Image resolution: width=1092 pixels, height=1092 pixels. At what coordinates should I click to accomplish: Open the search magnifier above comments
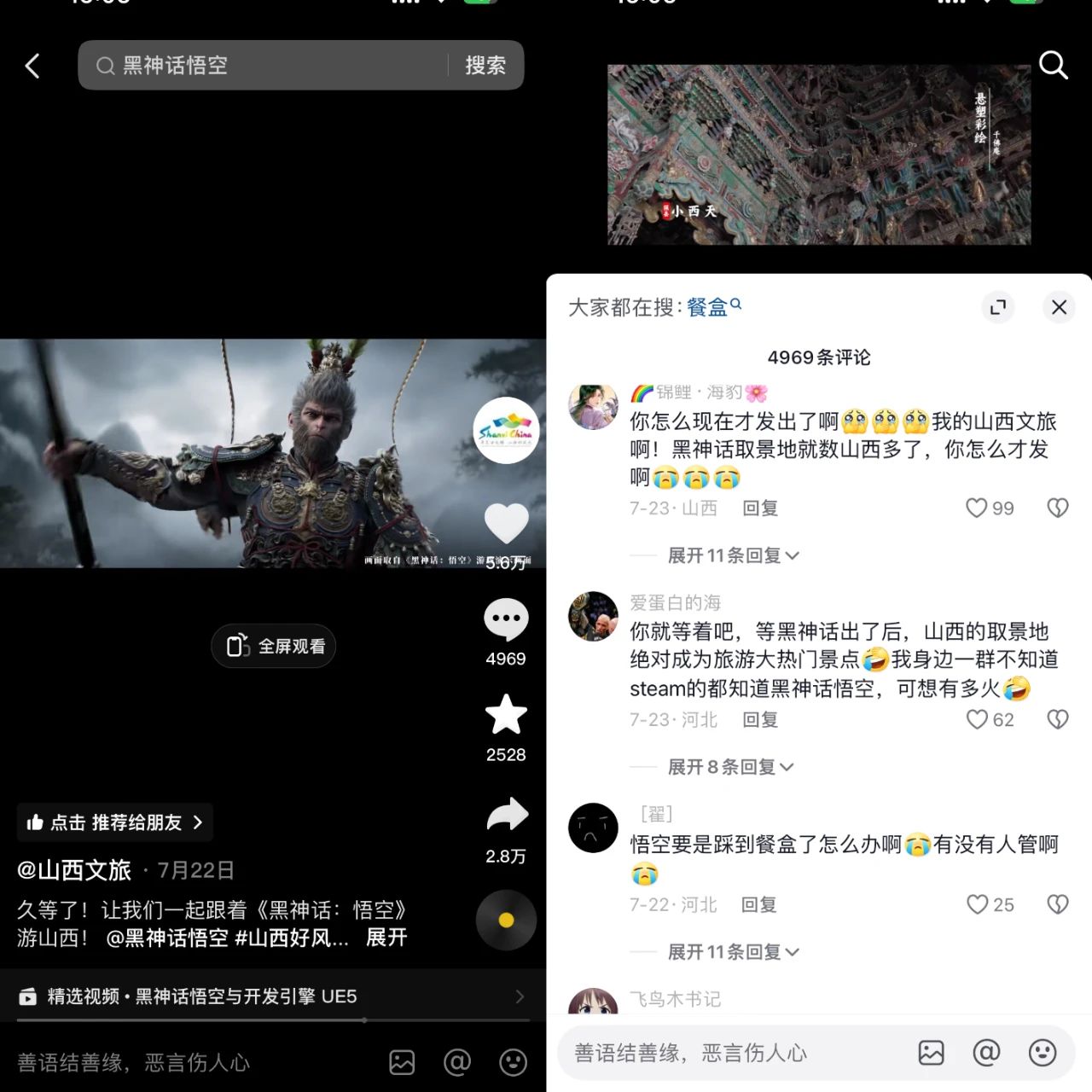coord(1053,65)
